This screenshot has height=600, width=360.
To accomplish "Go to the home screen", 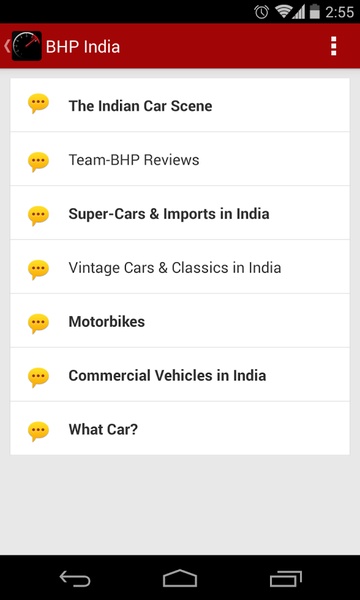I will point(180,578).
